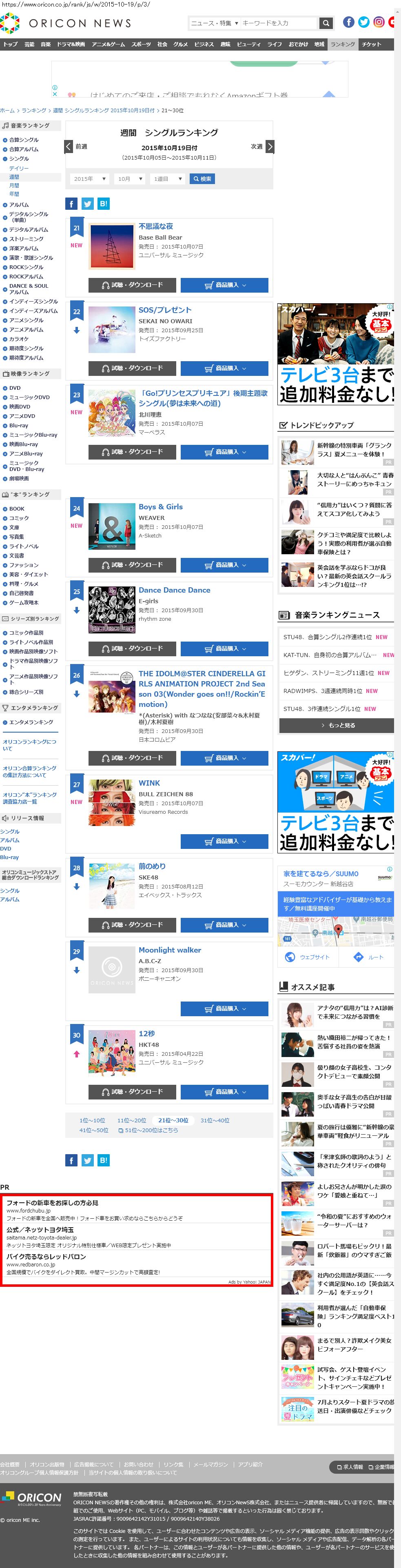Go to 1位〜10位 ranking page
Screen dimensions: 401x1568
[92, 1120]
